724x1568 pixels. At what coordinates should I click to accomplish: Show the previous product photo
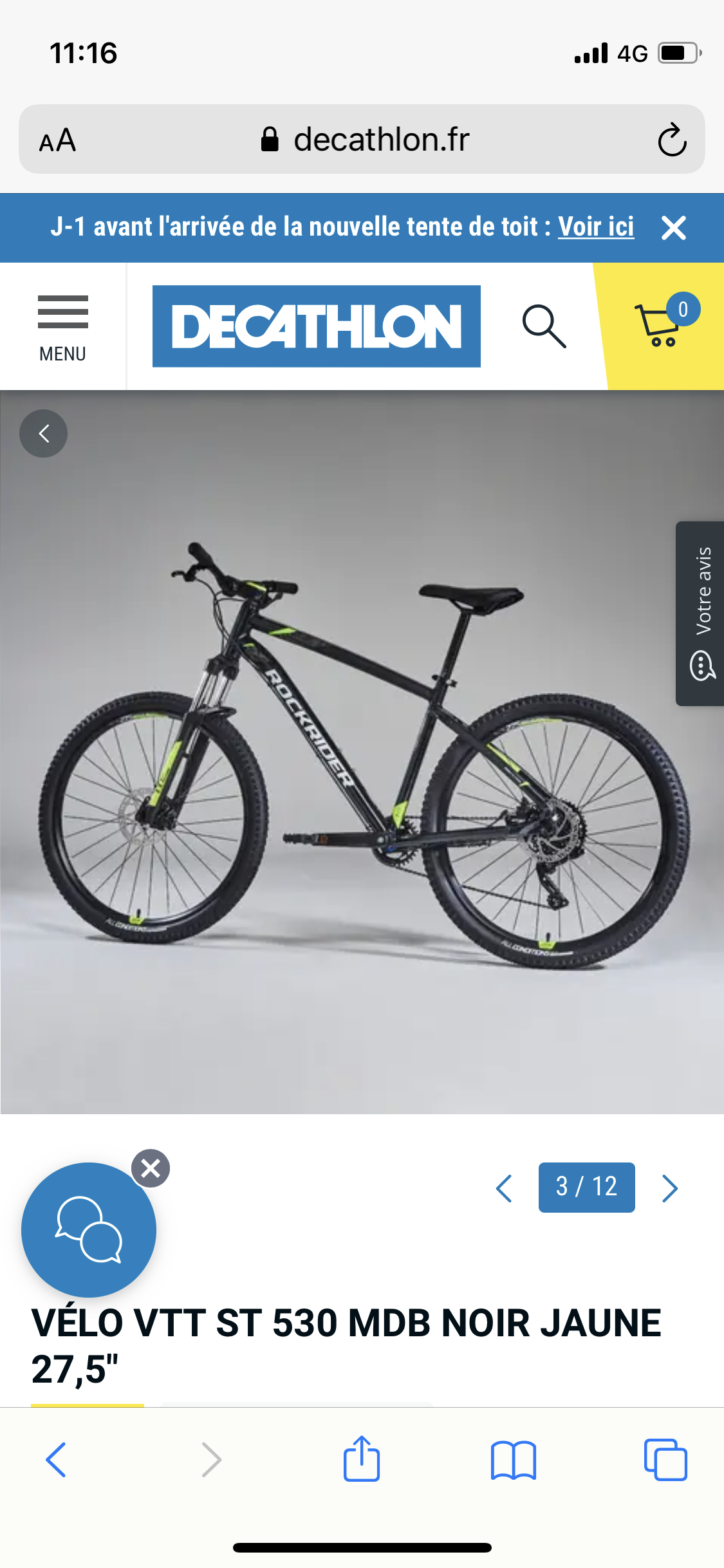[x=504, y=1188]
